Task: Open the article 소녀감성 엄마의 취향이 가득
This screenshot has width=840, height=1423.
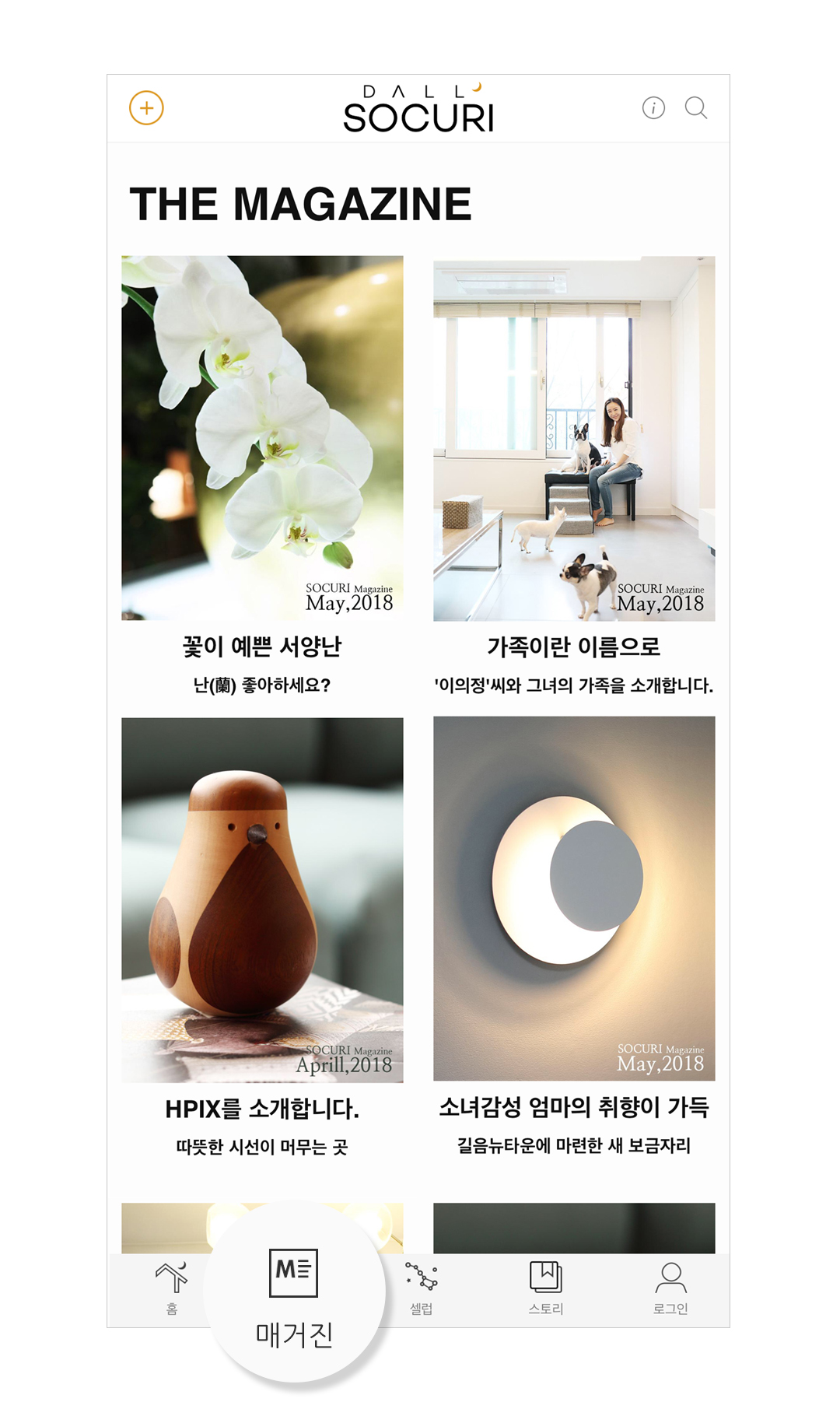Action: pos(574,899)
